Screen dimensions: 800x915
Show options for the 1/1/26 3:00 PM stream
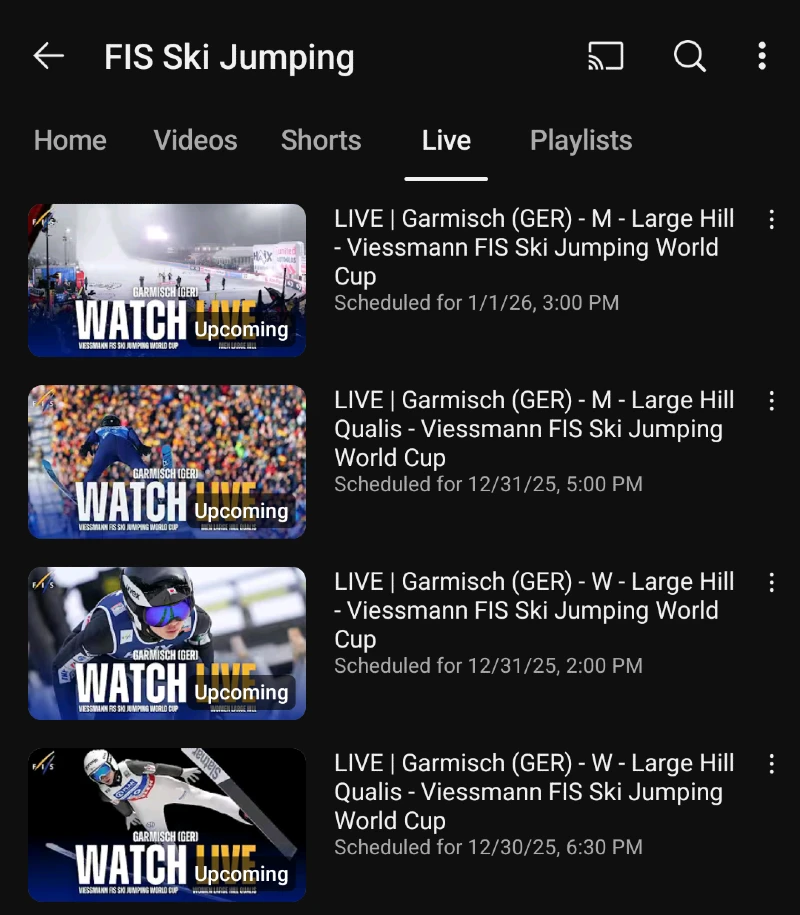[x=771, y=220]
